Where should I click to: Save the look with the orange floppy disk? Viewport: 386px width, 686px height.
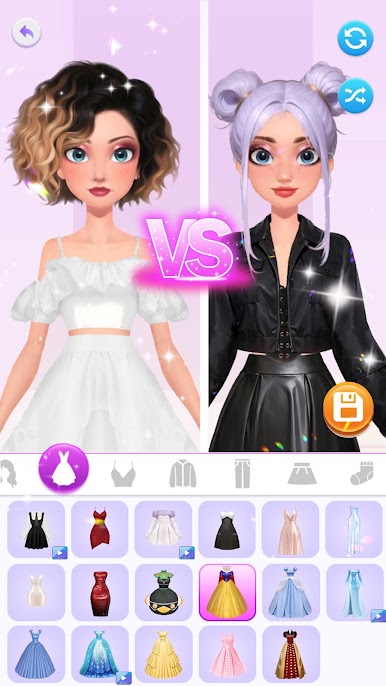coord(348,410)
